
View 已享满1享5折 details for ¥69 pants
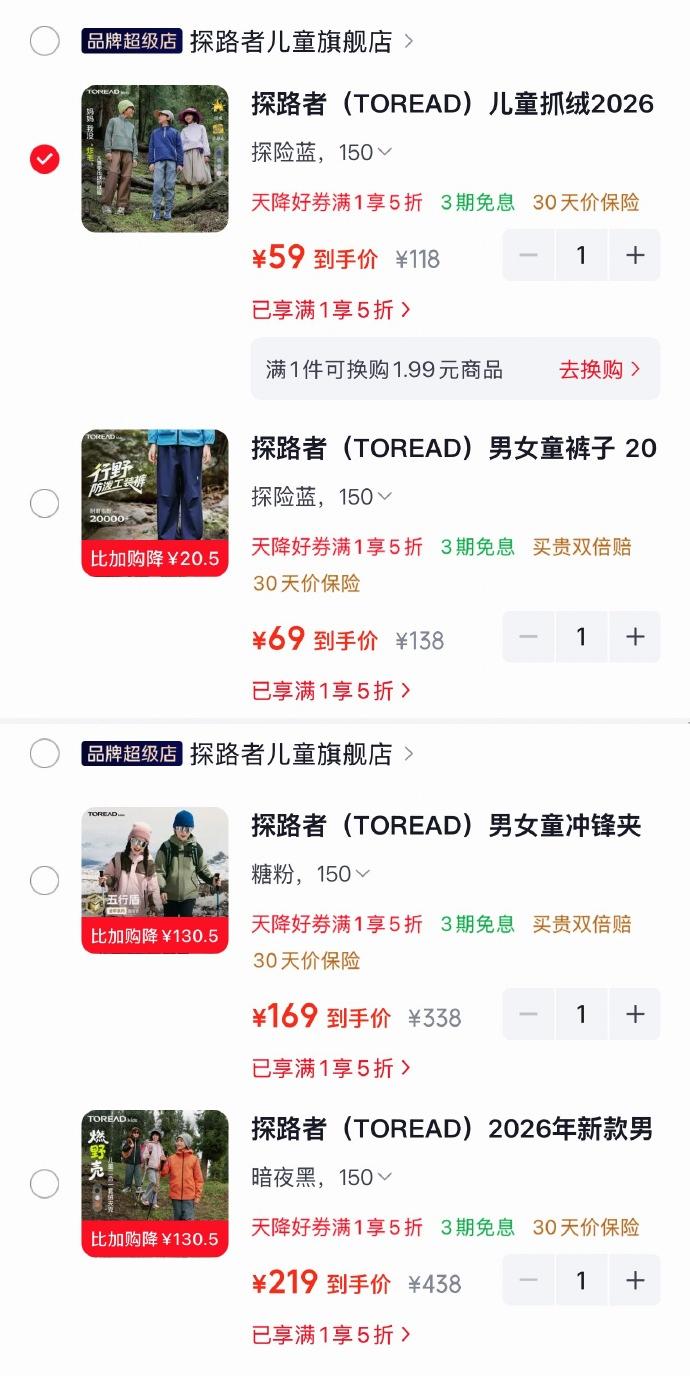pyautogui.click(x=331, y=690)
